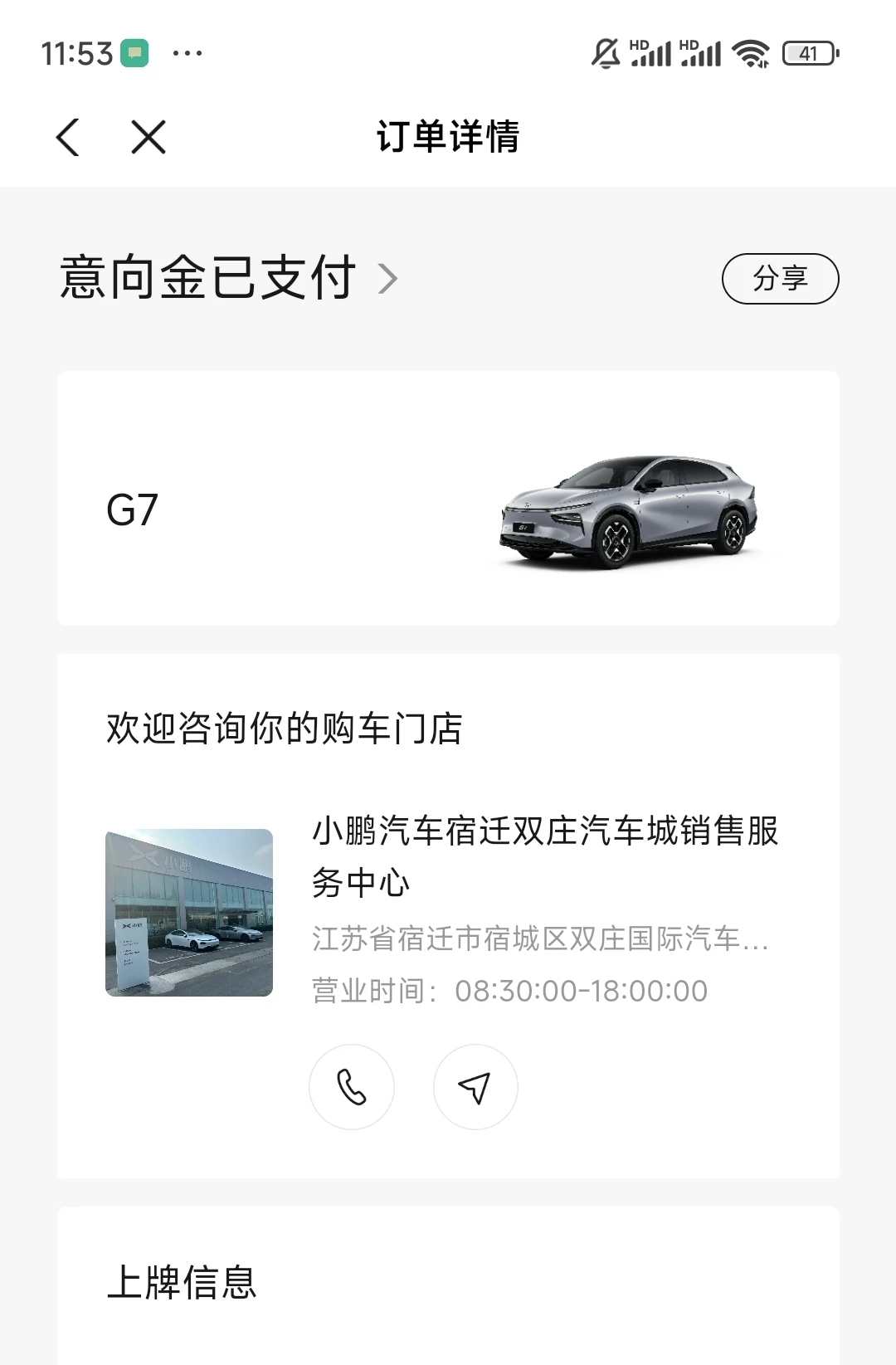
Task: Call the Suqian sales service center
Action: pyautogui.click(x=352, y=1087)
